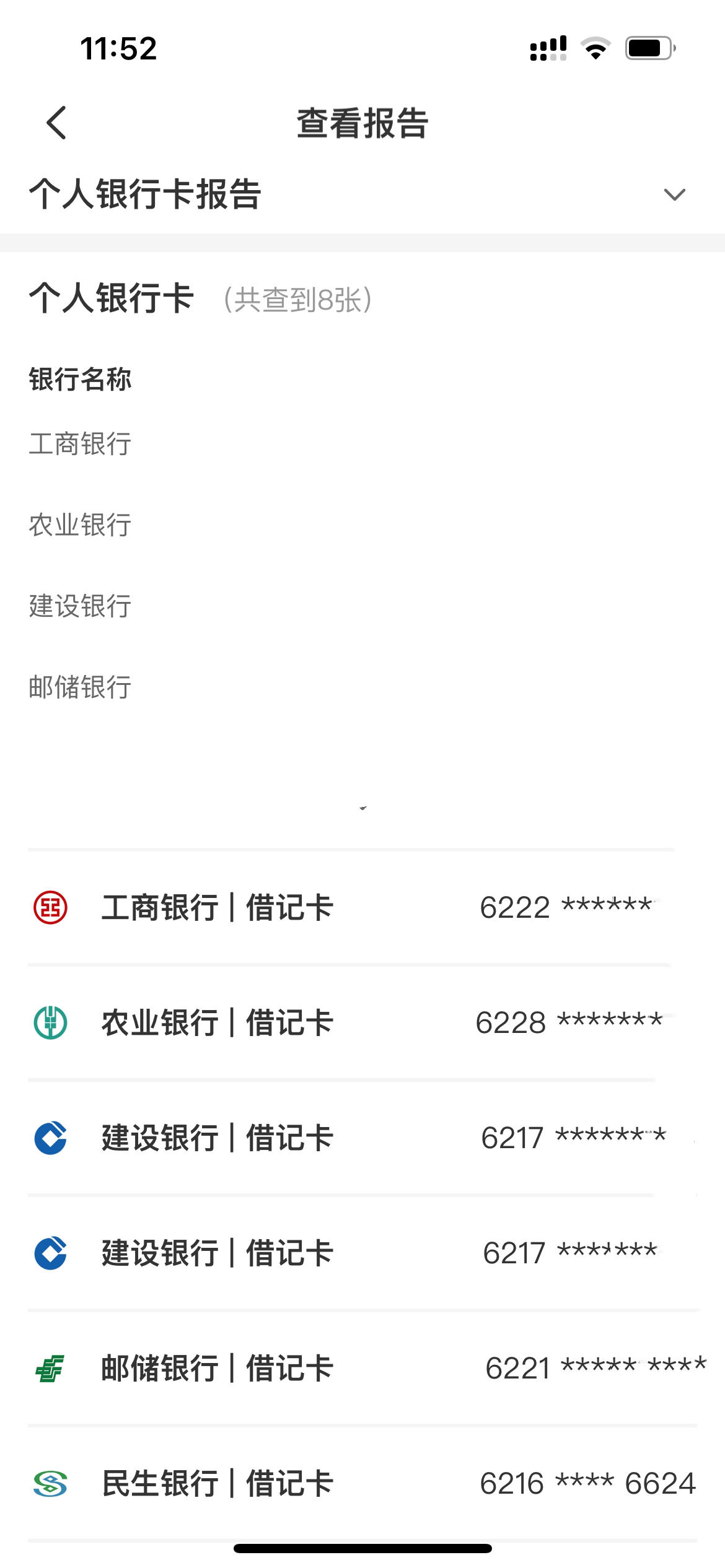The image size is (725, 1568).
Task: Open the 民生银行 借记卡 ending 6624
Action: click(362, 1484)
